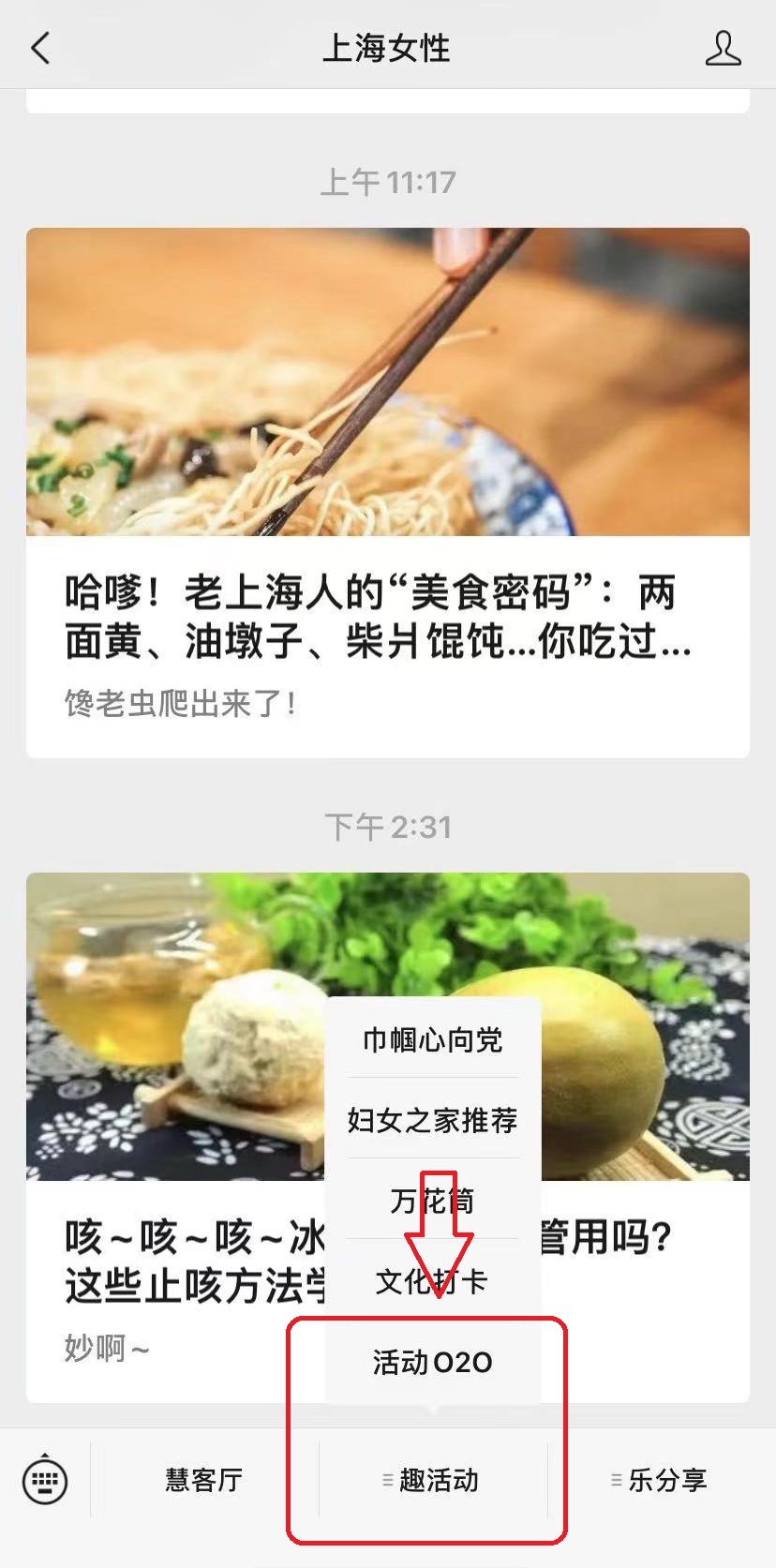The width and height of the screenshot is (776, 1568).
Task: Go back from 上海女性 account
Action: [x=40, y=48]
